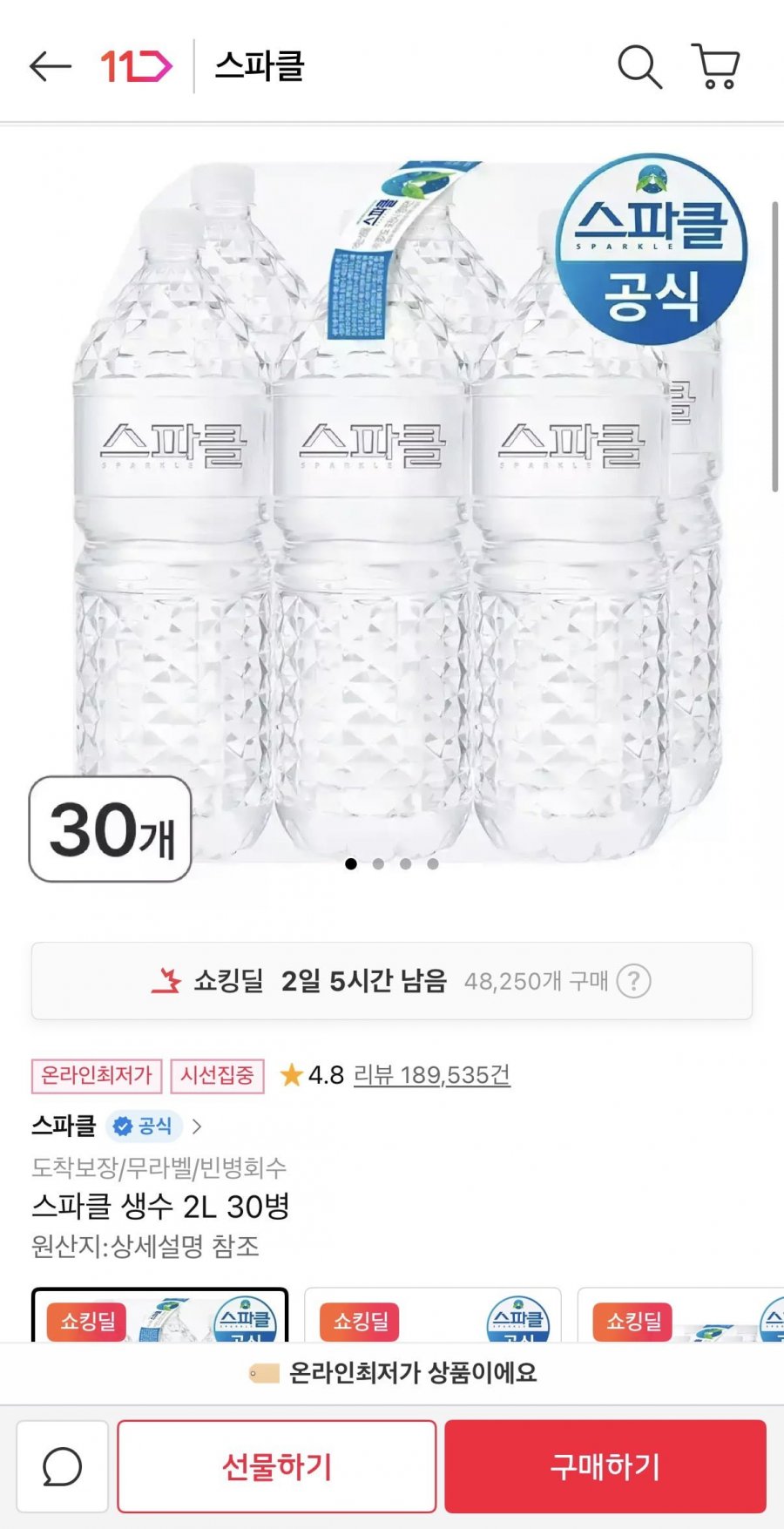Select the third 쇼킹딜 option thumbnail
The height and width of the screenshot is (1529, 784).
tap(679, 1316)
